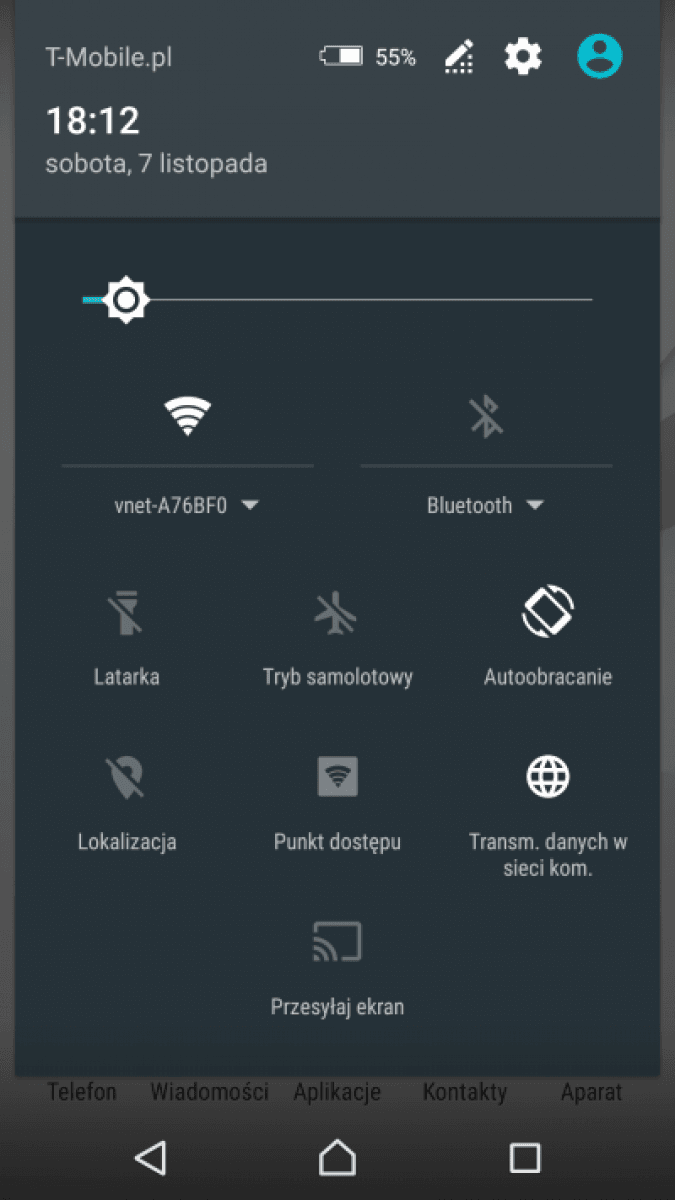Go back with the navigation bar

(x=150, y=1157)
